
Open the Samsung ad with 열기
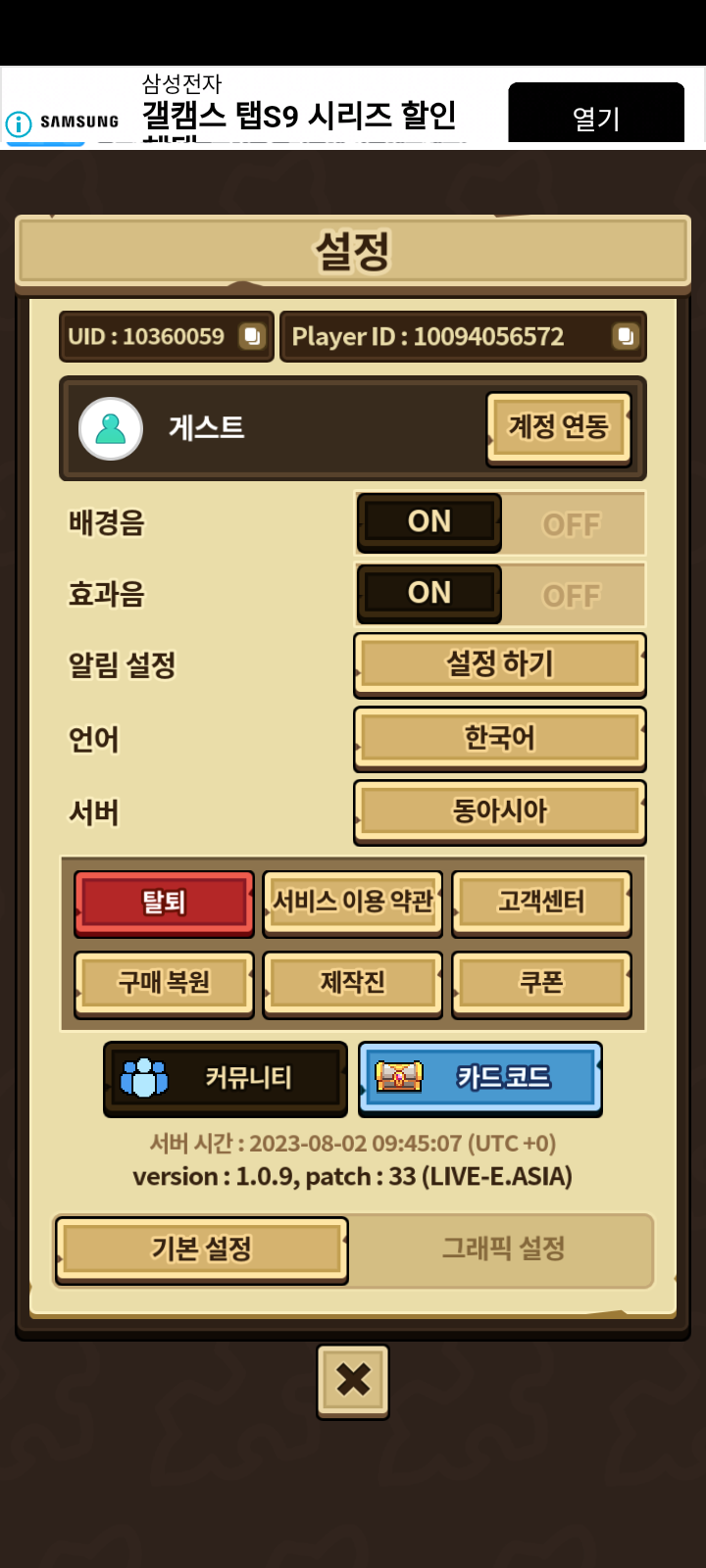tap(595, 118)
